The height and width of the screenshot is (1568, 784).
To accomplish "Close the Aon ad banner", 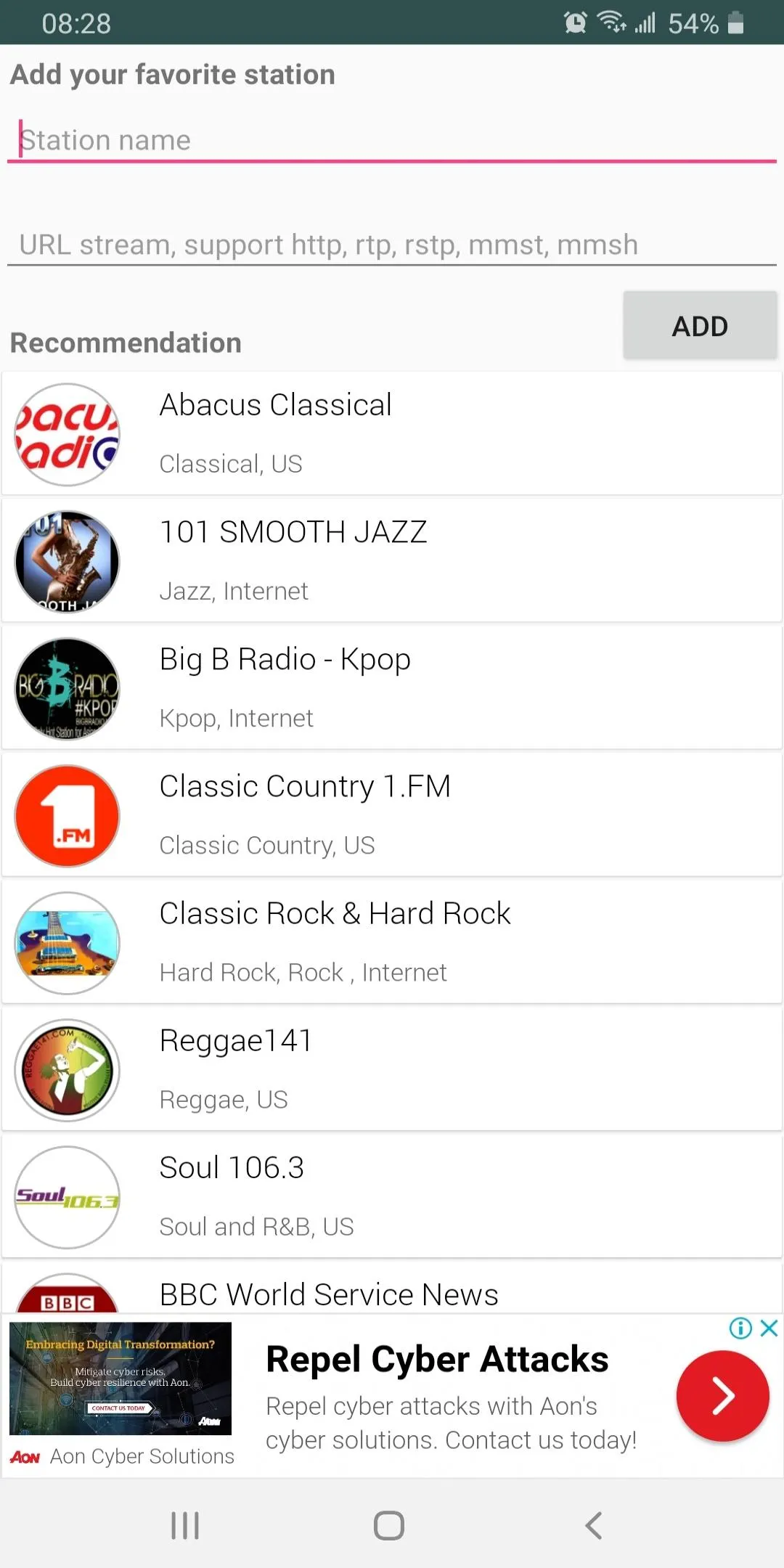I will point(769,1328).
